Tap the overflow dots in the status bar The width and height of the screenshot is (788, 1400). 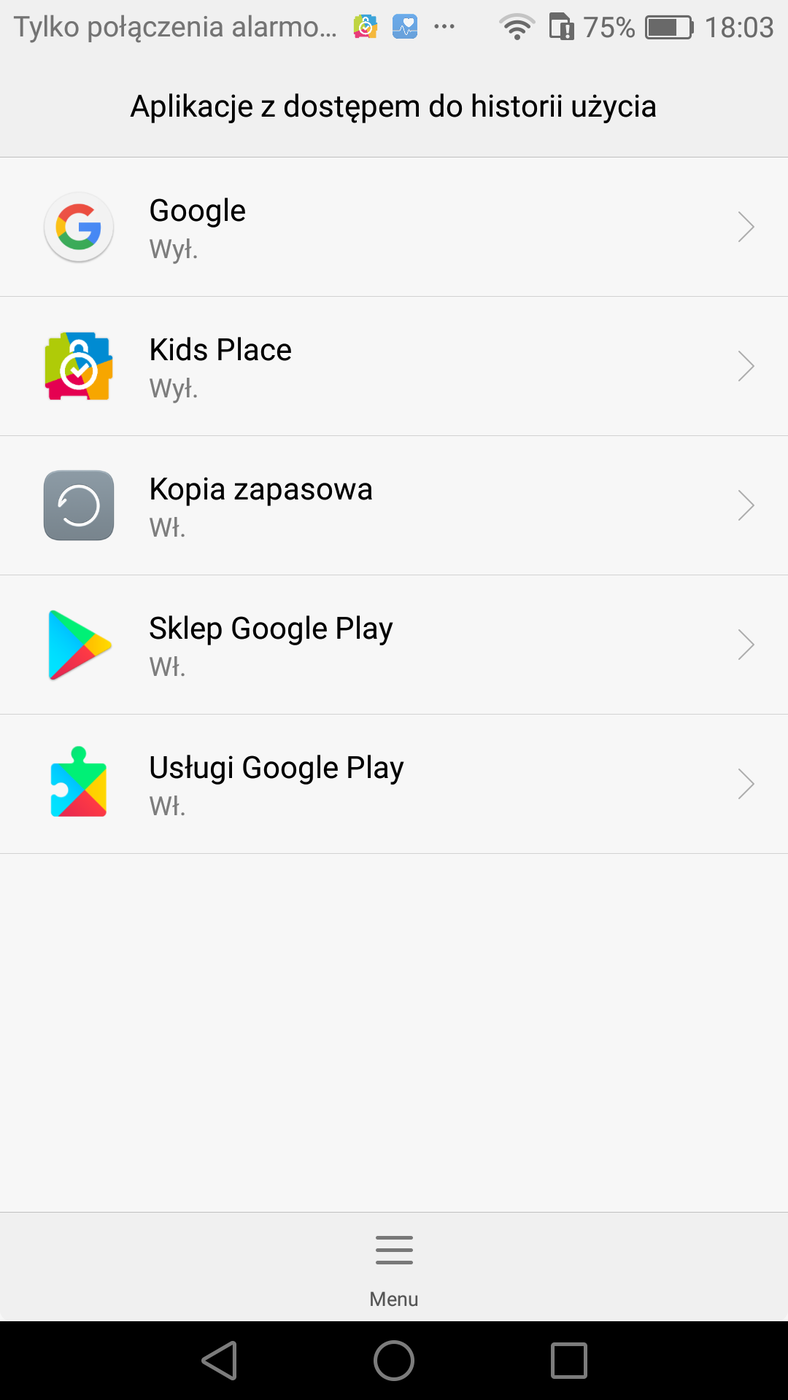pyautogui.click(x=444, y=27)
